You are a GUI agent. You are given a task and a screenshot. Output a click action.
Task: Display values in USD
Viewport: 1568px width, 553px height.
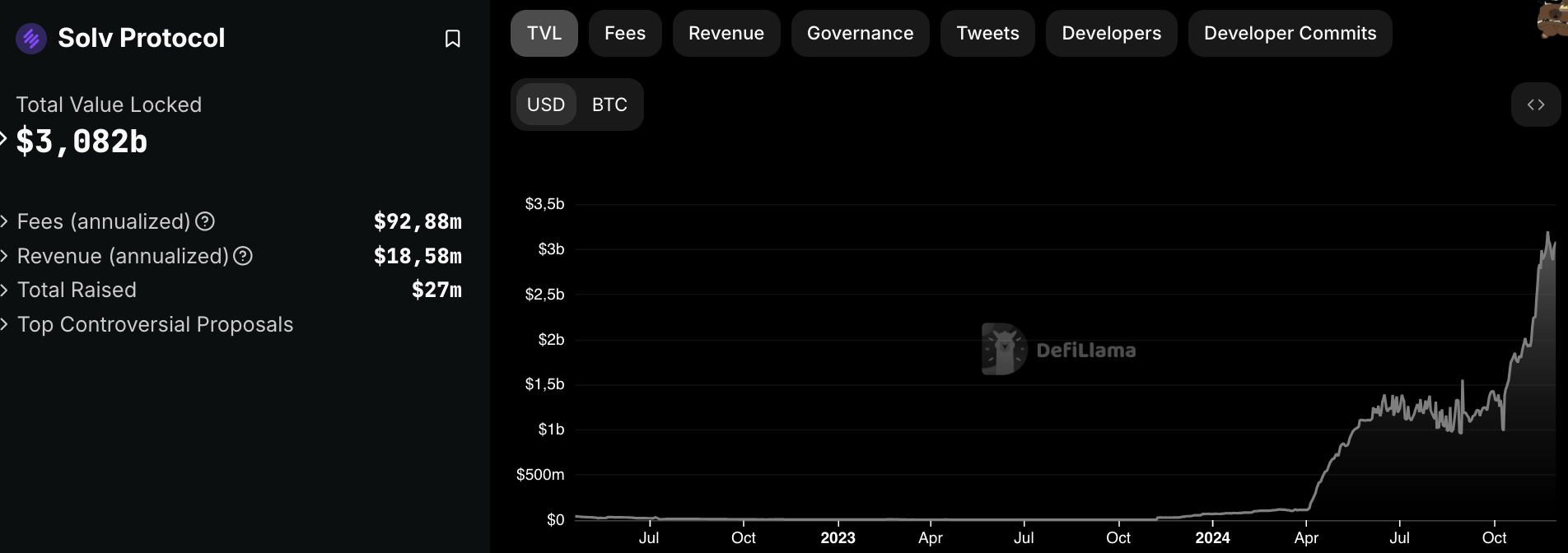point(545,105)
